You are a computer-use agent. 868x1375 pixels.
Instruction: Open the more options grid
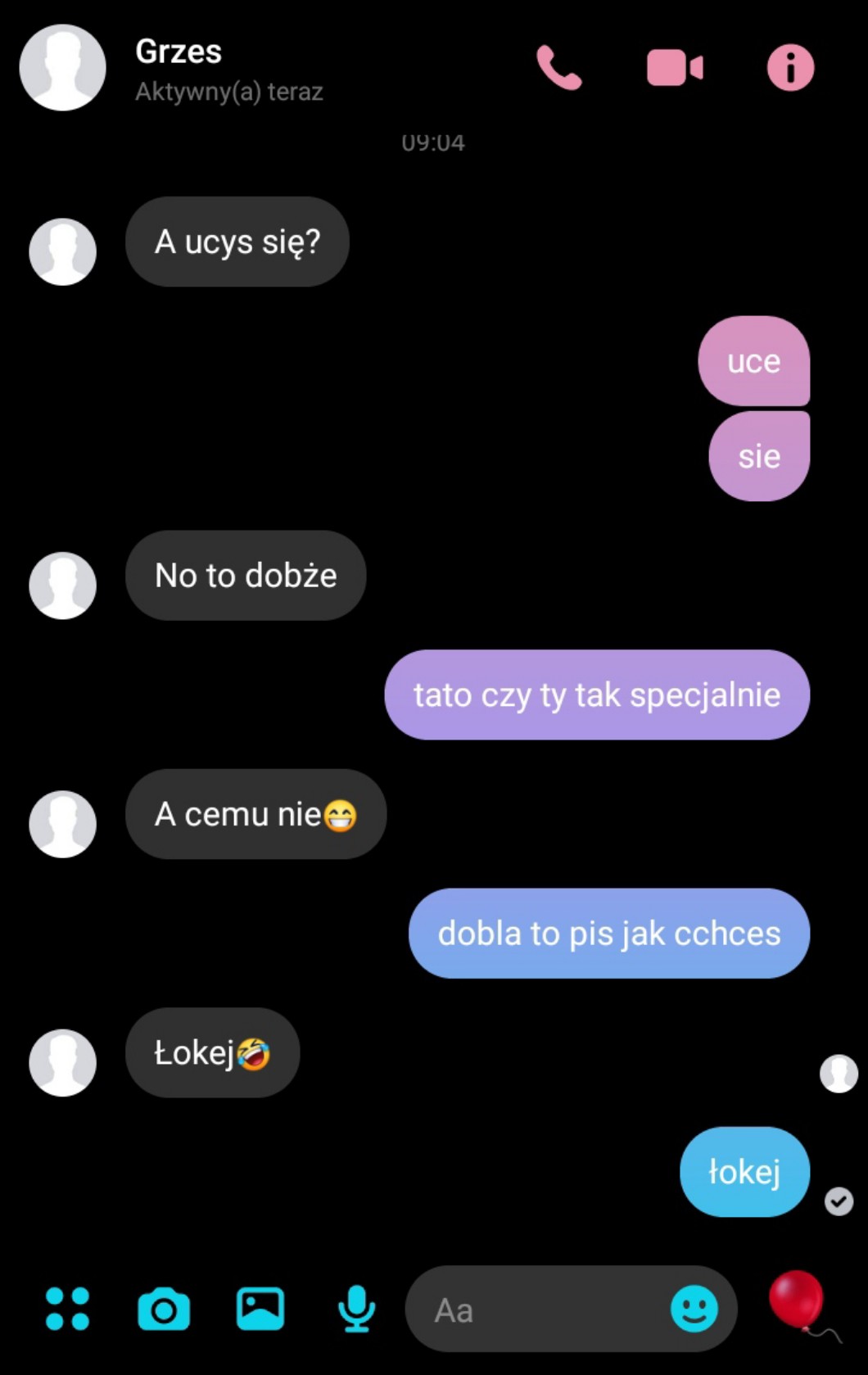[67, 1309]
